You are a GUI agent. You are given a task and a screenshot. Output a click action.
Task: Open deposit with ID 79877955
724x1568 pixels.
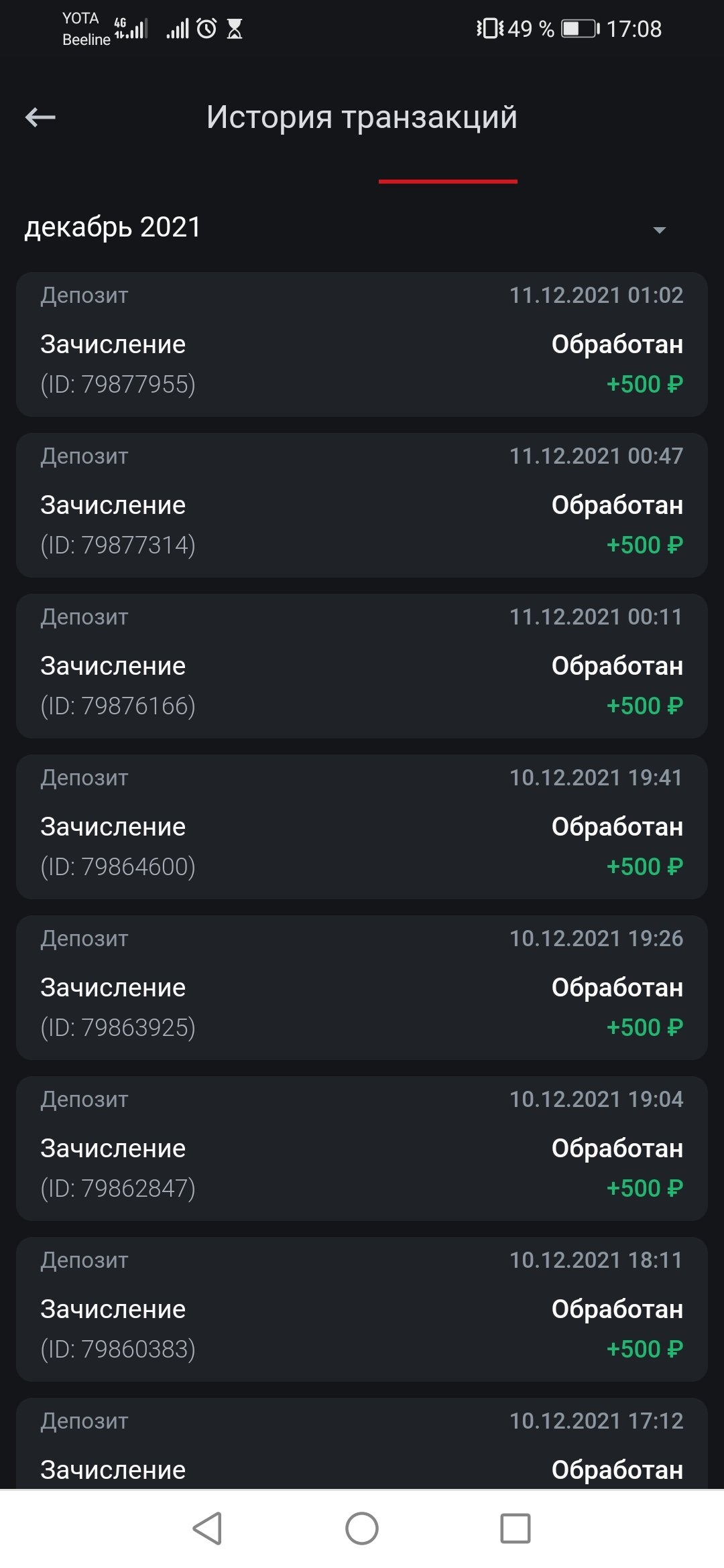coord(362,344)
